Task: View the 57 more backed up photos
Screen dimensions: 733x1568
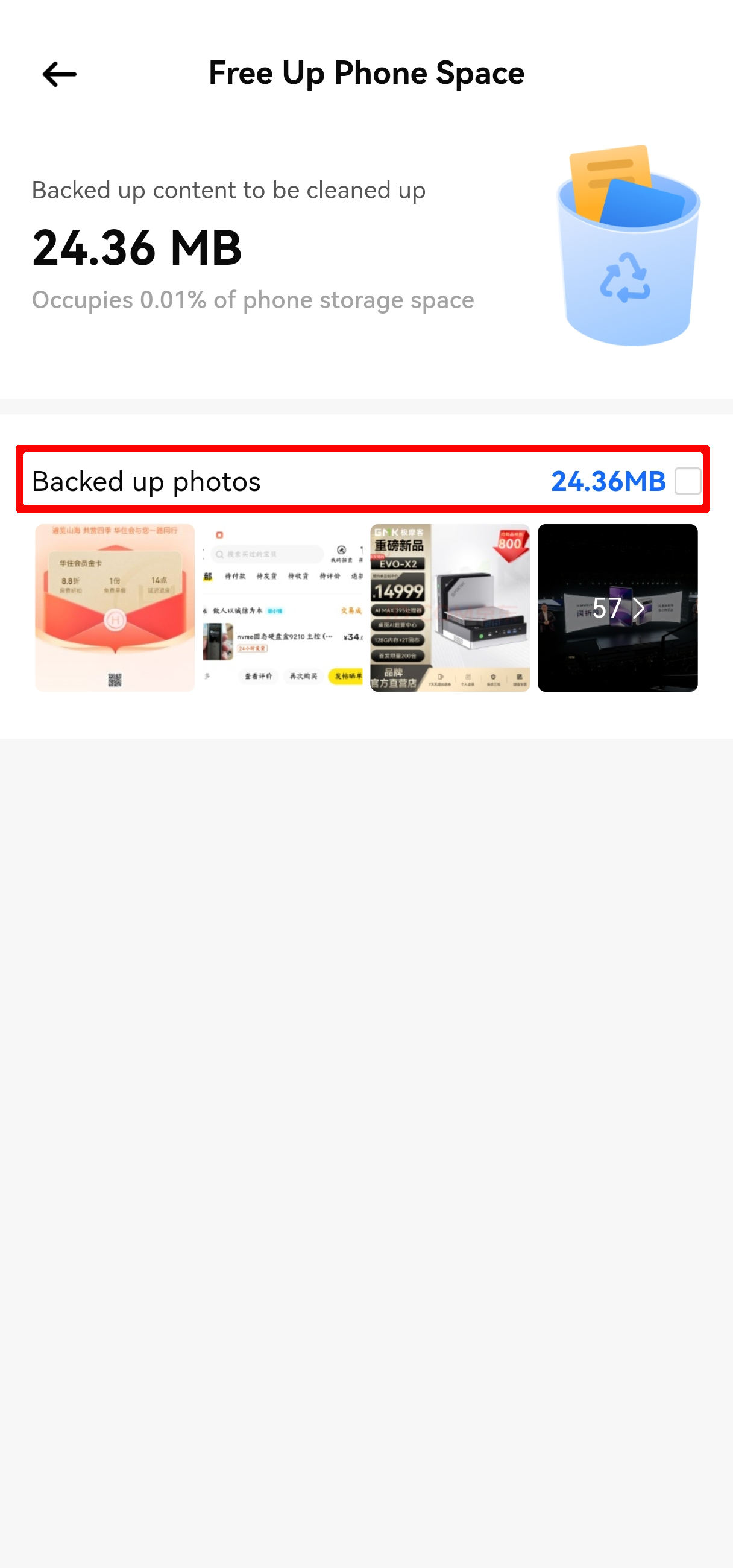Action: 617,607
